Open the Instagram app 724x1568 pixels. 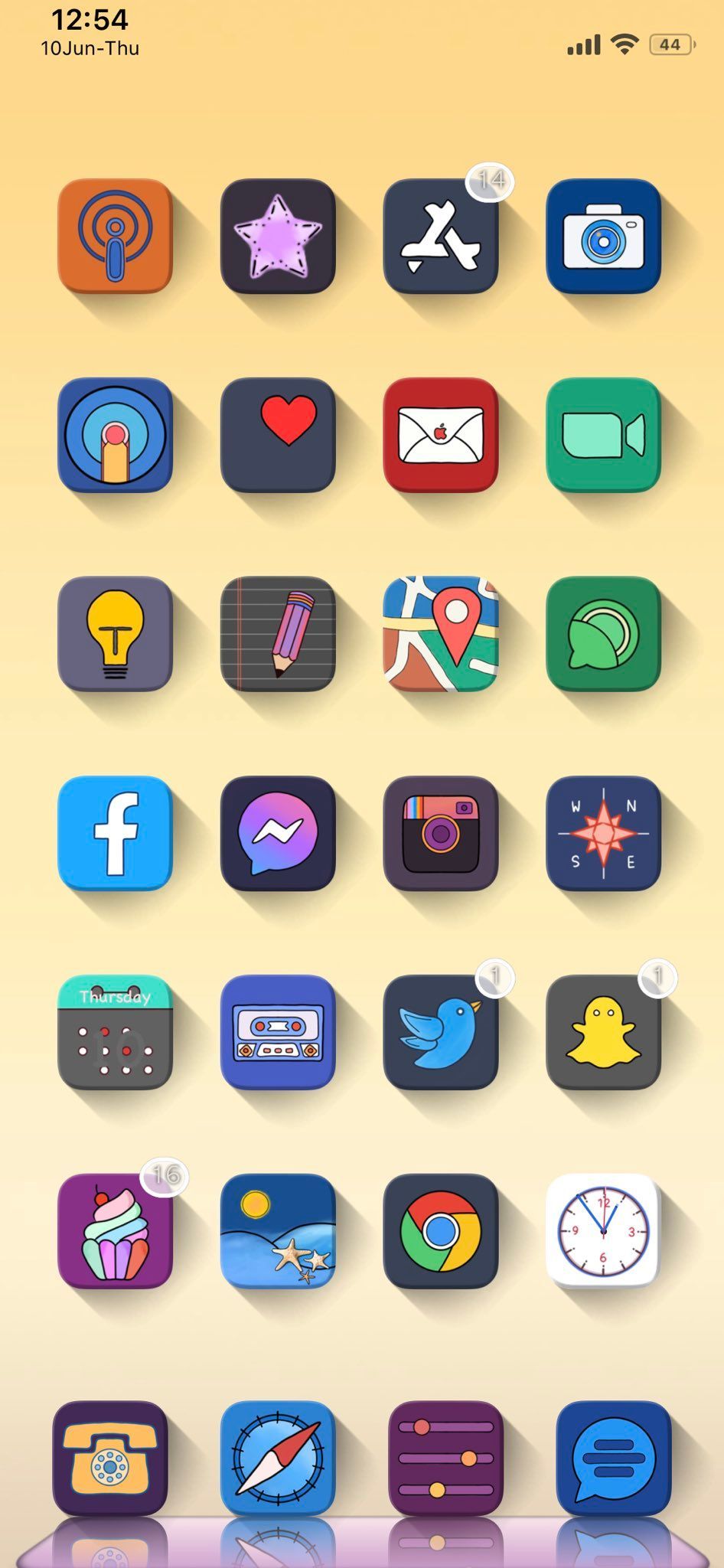(440, 833)
